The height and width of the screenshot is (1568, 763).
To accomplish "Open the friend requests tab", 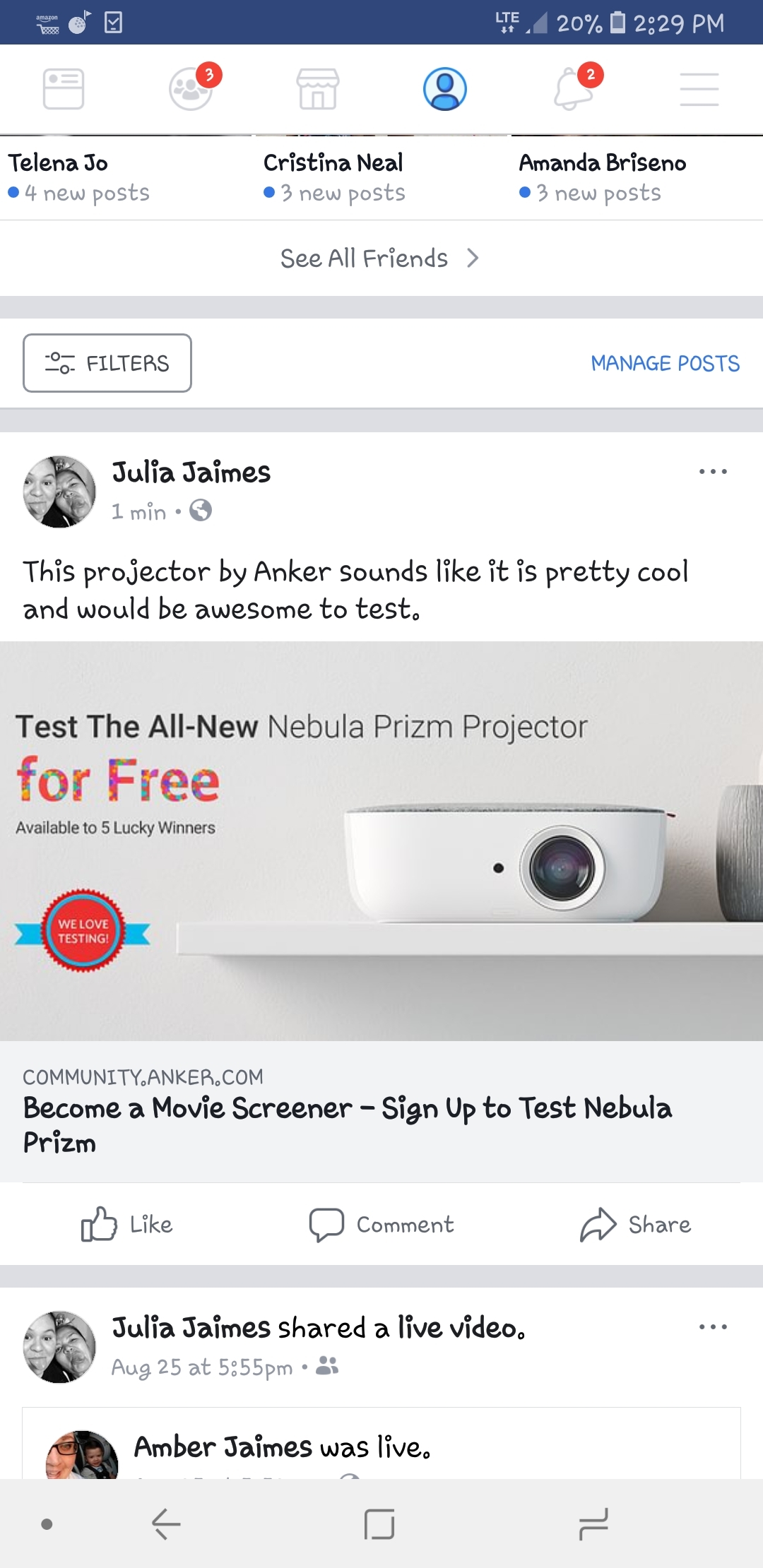I will (x=192, y=88).
